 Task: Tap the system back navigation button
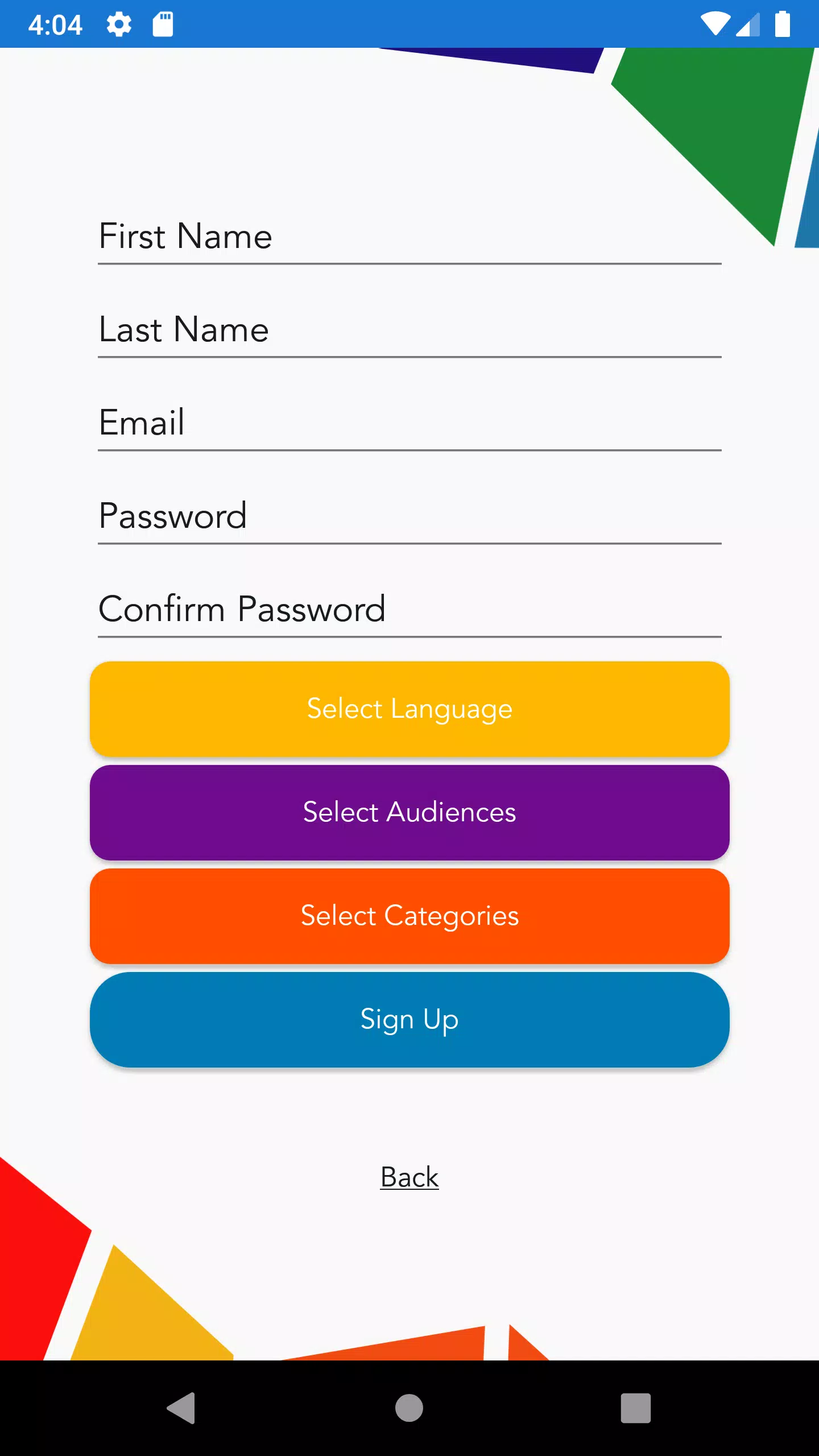pos(181,1408)
